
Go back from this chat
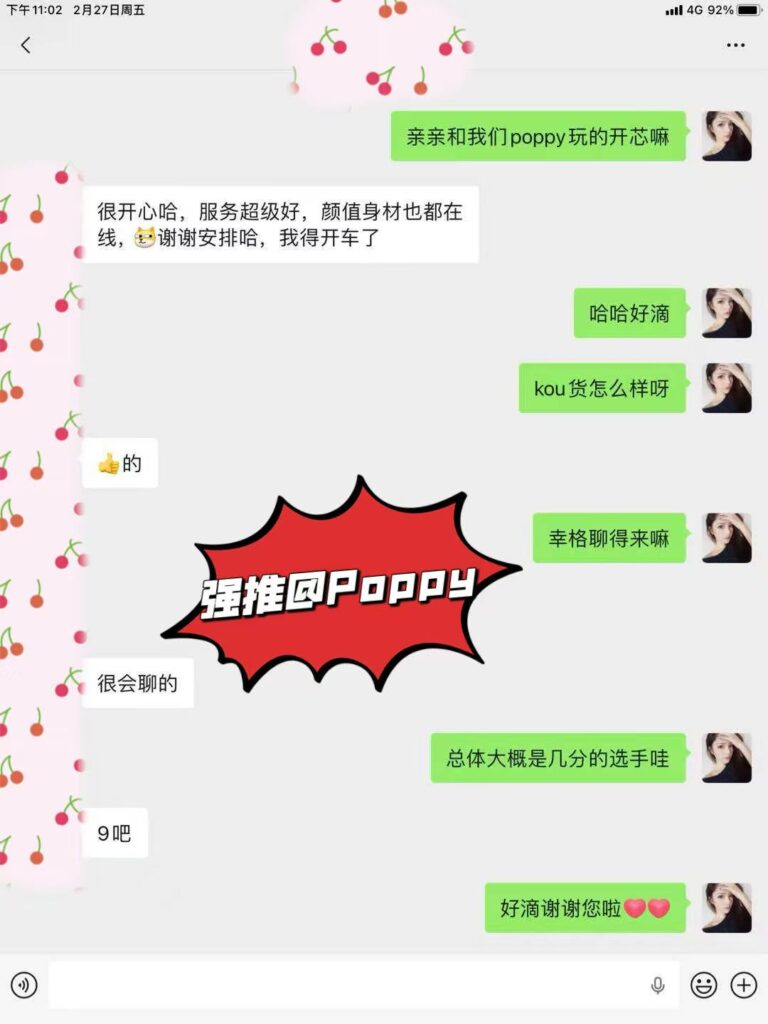click(x=26, y=45)
